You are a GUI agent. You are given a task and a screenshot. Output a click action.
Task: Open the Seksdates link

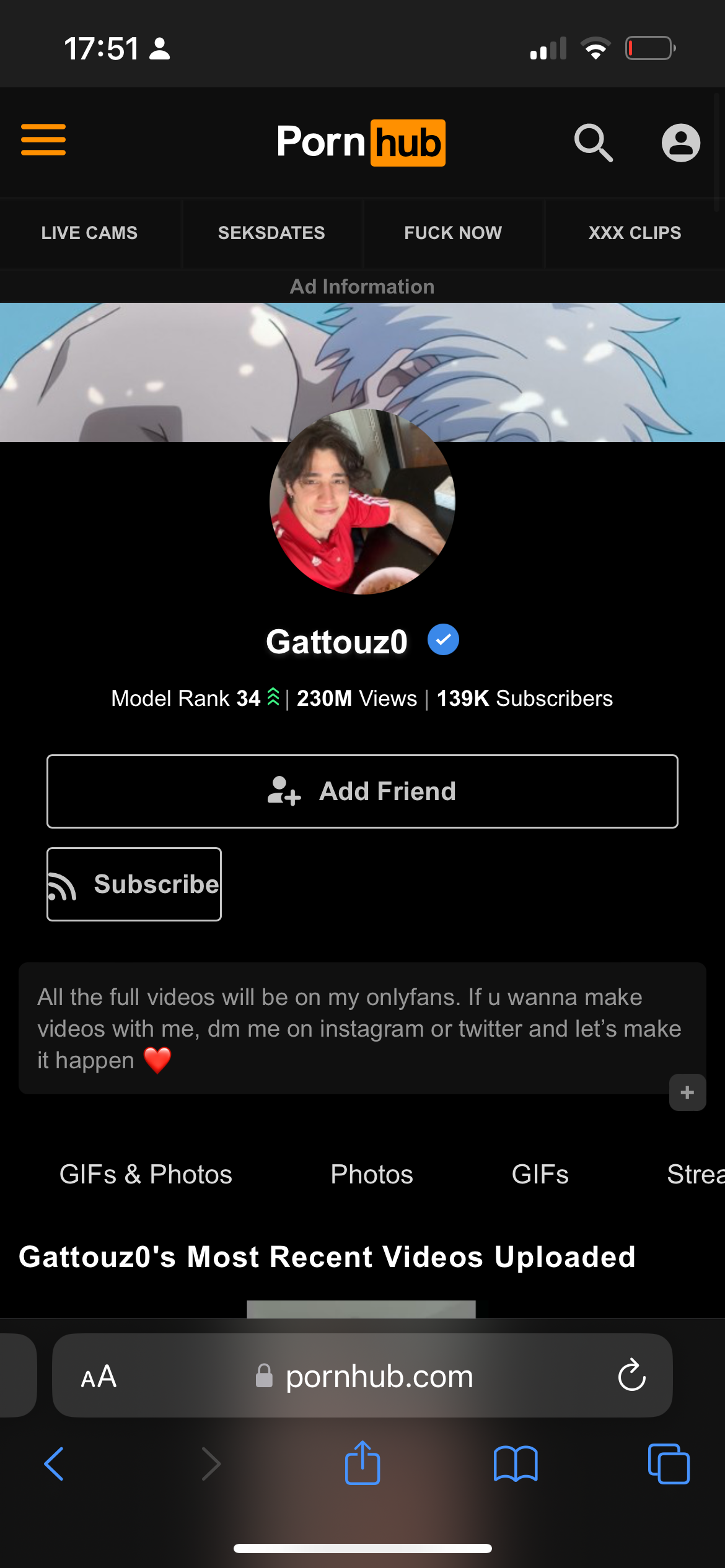(x=271, y=233)
